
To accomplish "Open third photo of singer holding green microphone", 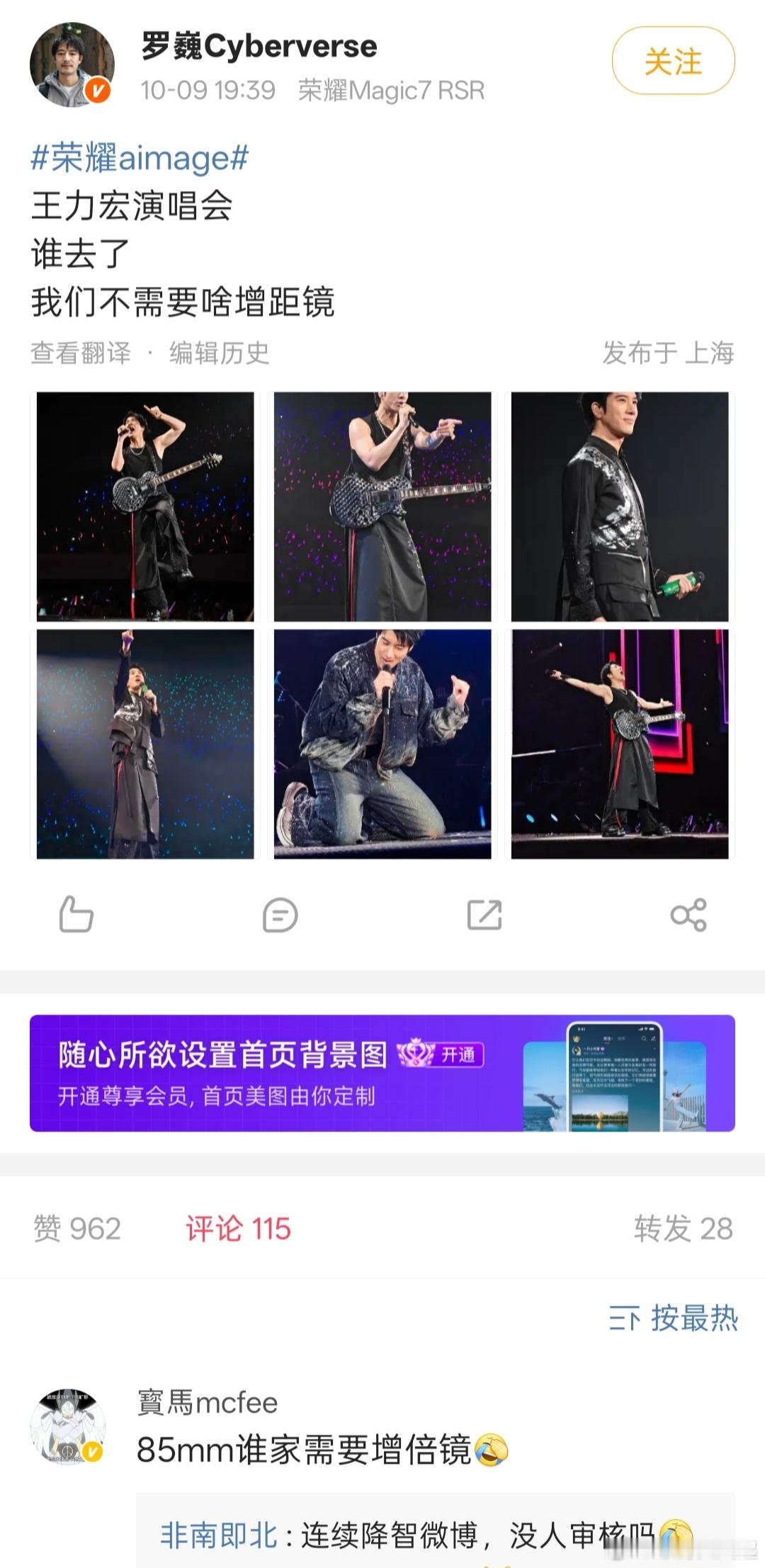I will (620, 506).
